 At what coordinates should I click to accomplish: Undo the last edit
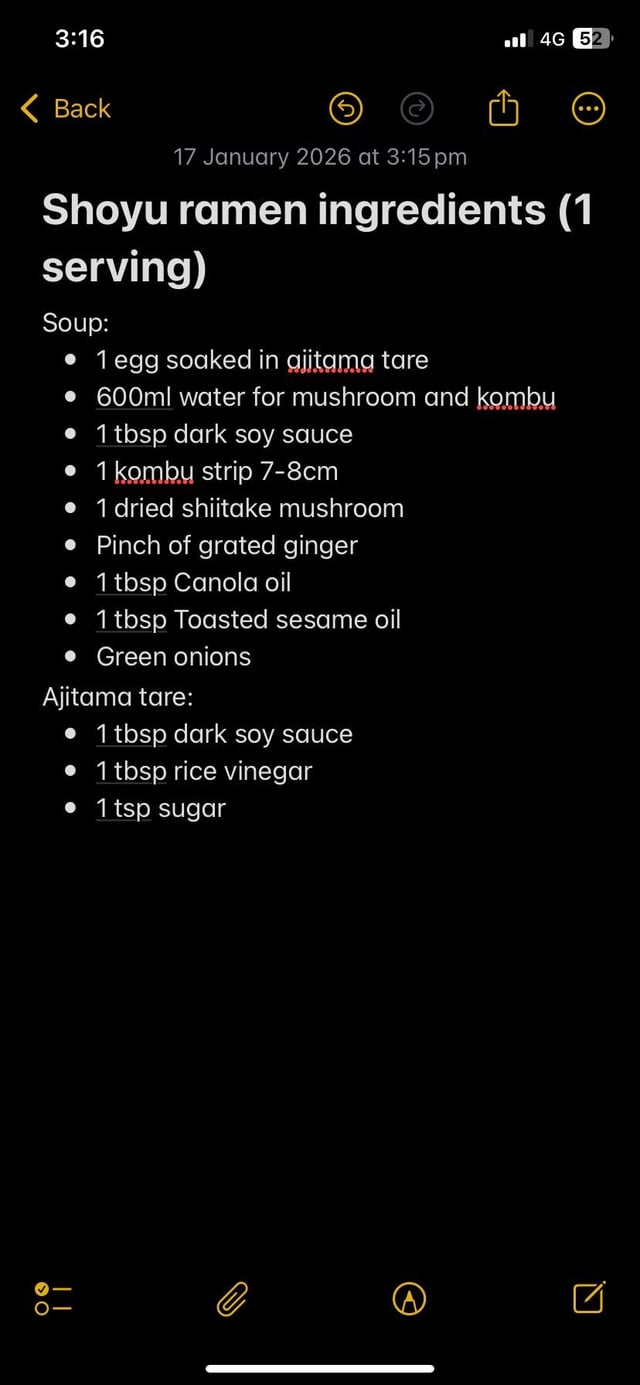[346, 109]
